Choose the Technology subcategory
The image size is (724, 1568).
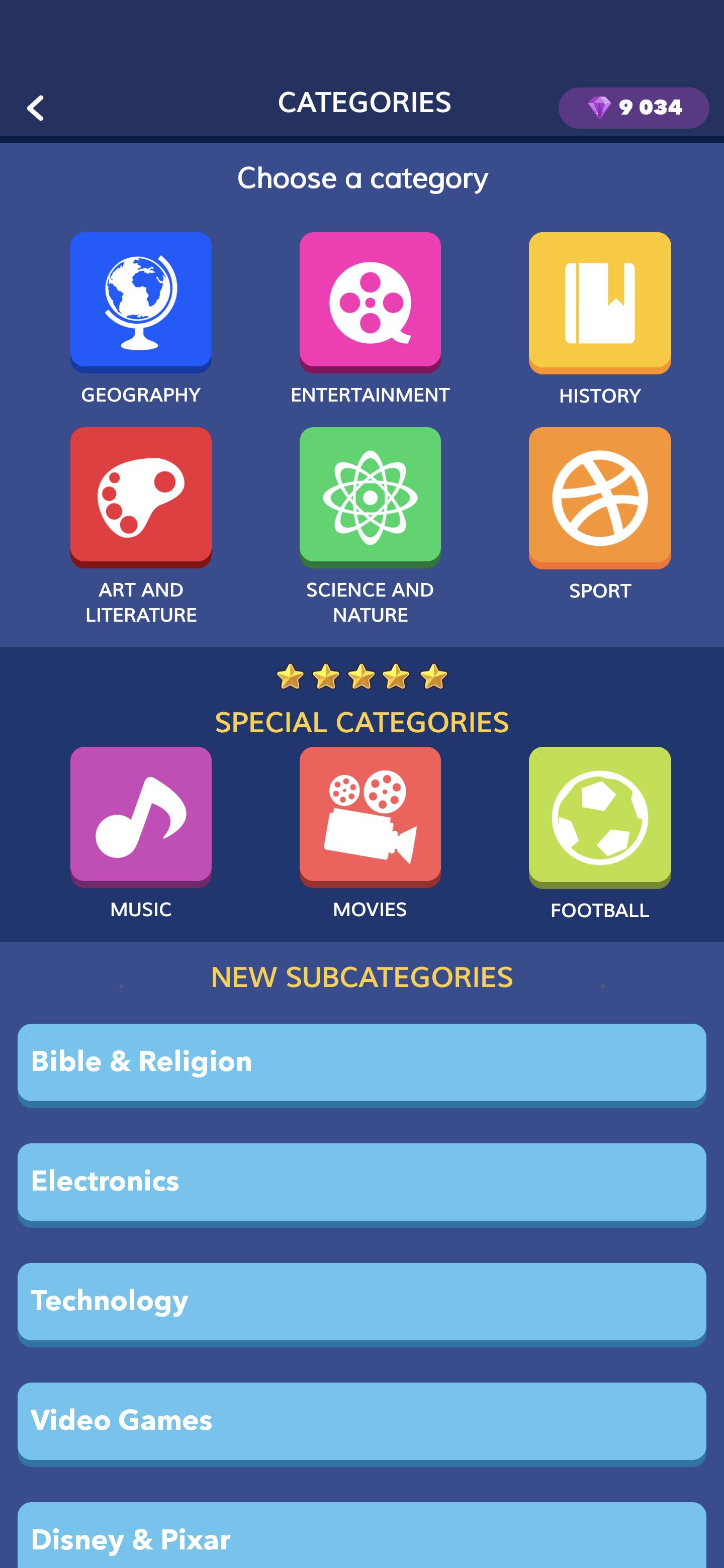(x=361, y=1302)
